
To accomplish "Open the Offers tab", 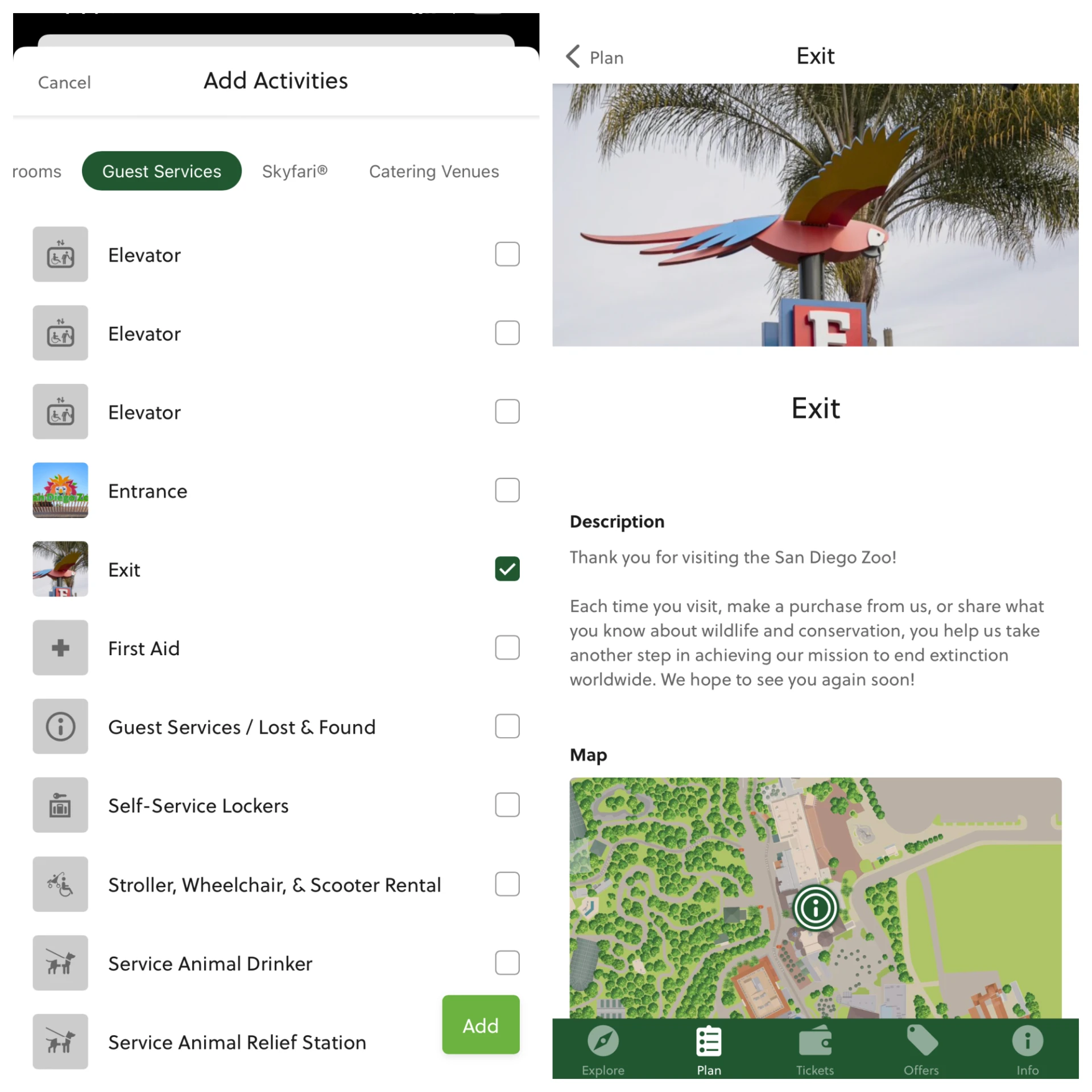I will pyautogui.click(x=921, y=1050).
